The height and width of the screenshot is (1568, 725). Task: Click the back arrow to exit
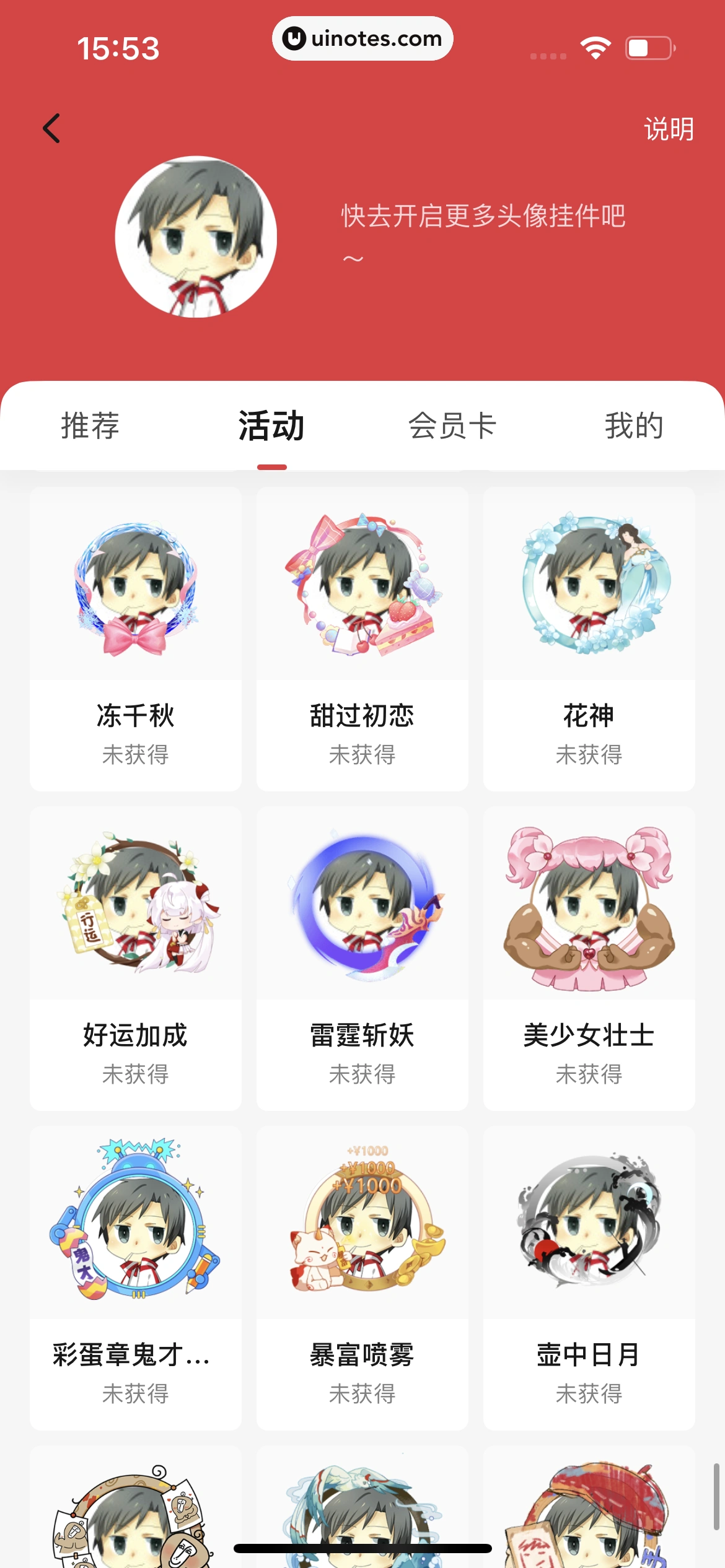52,128
